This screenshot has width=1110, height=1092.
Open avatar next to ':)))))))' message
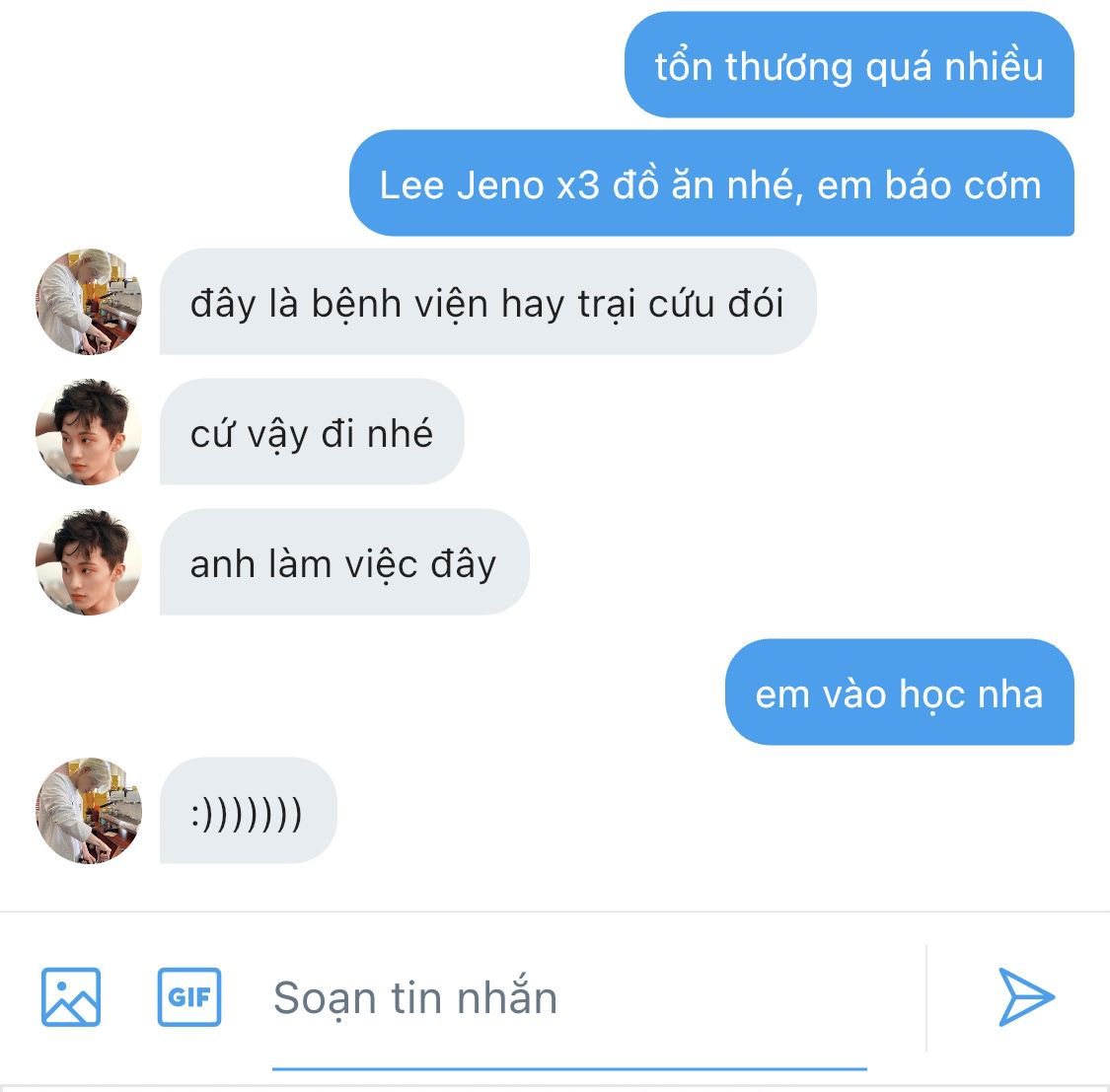click(x=89, y=811)
